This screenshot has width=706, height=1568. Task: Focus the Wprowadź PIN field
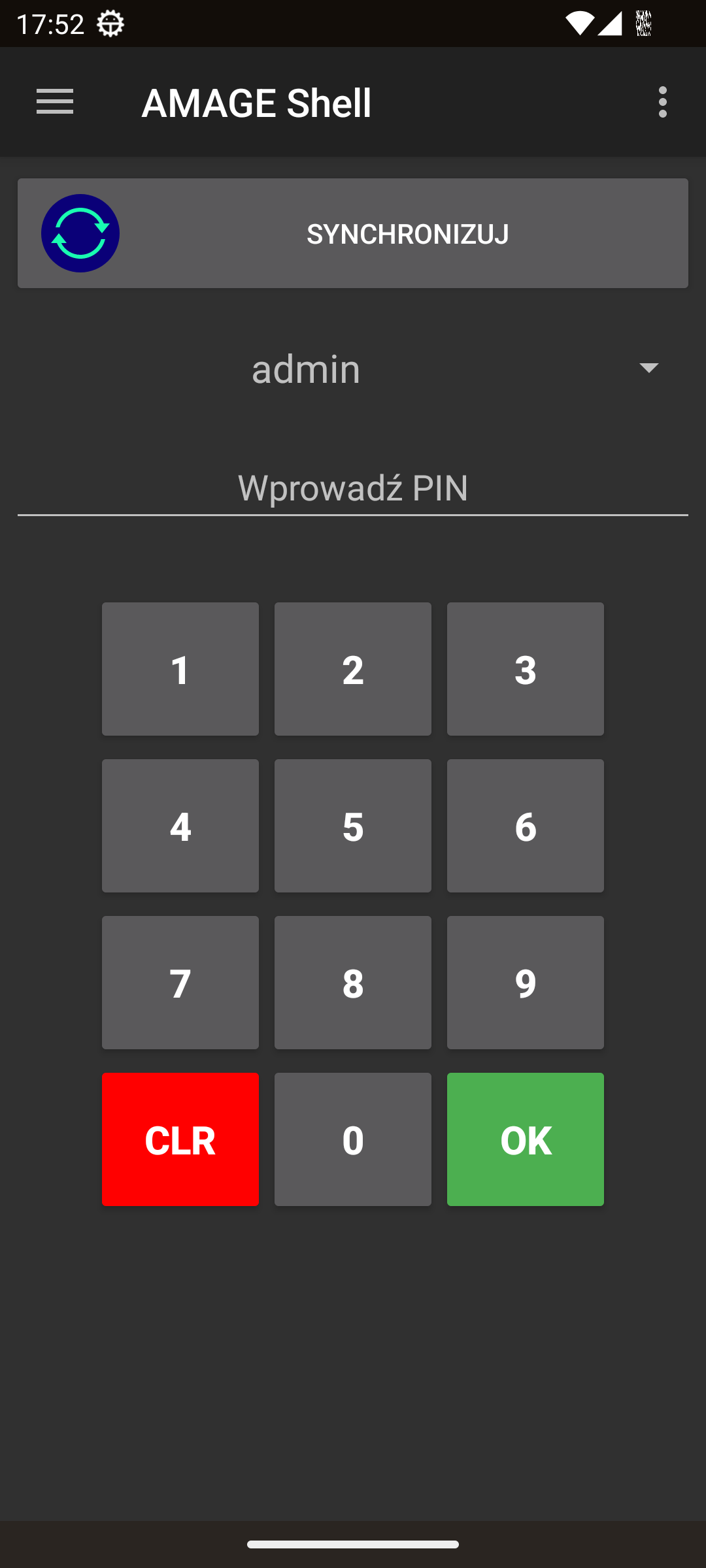point(353,488)
